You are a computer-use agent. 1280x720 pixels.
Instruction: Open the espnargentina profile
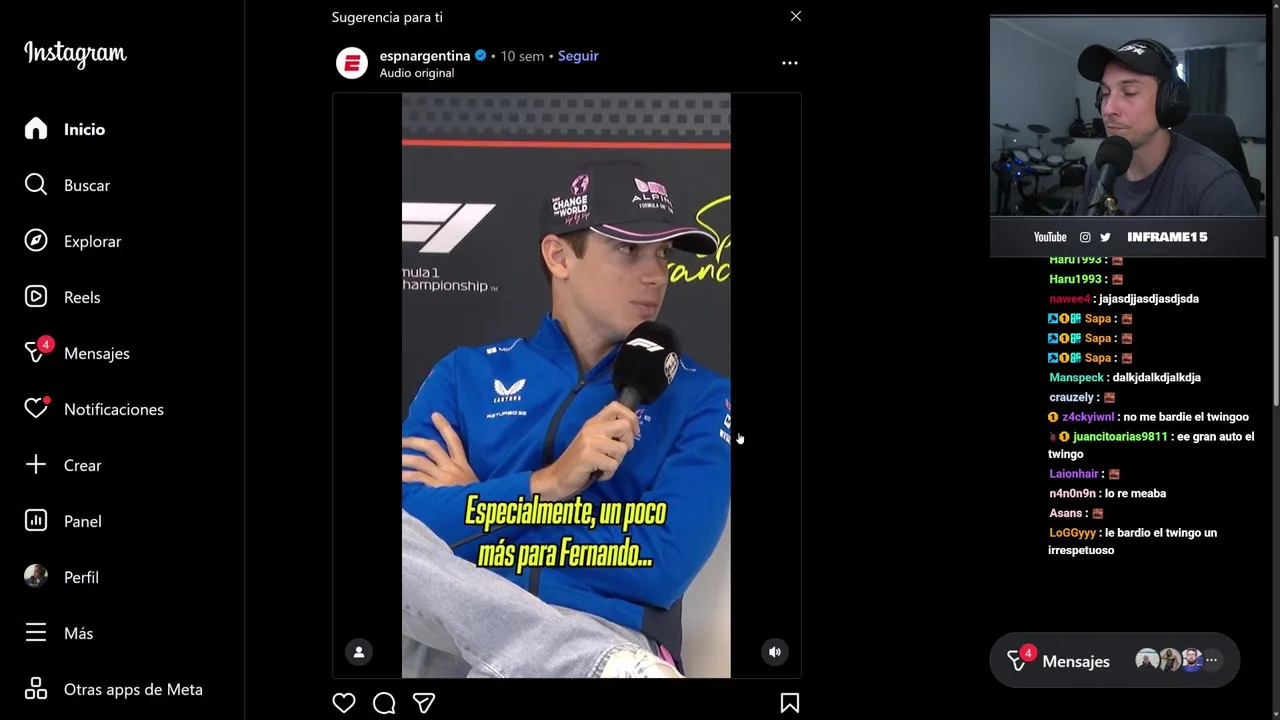click(x=424, y=56)
